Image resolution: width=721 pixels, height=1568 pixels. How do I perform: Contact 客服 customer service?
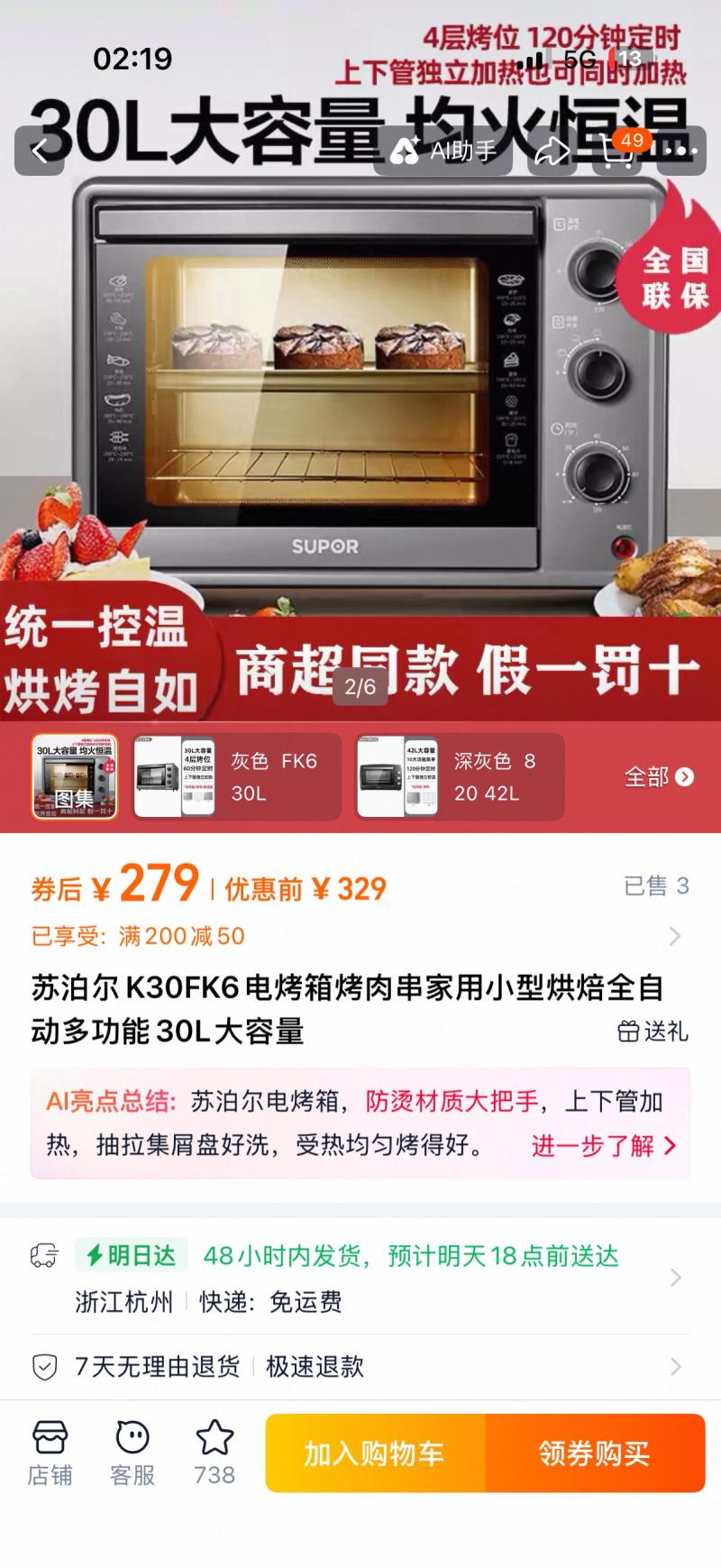132,1453
